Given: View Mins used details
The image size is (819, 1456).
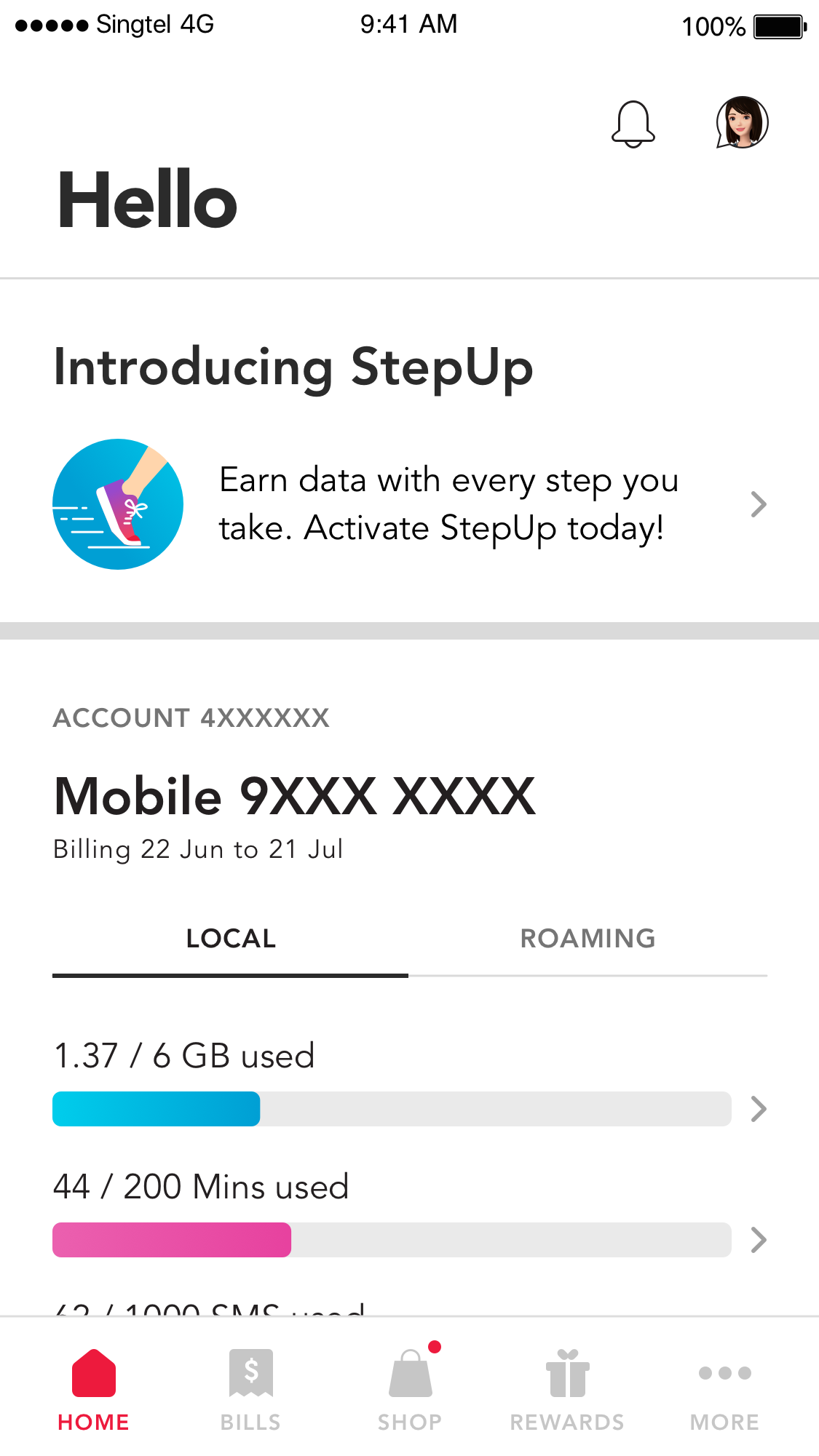Looking at the screenshot, I should click(x=409, y=1214).
